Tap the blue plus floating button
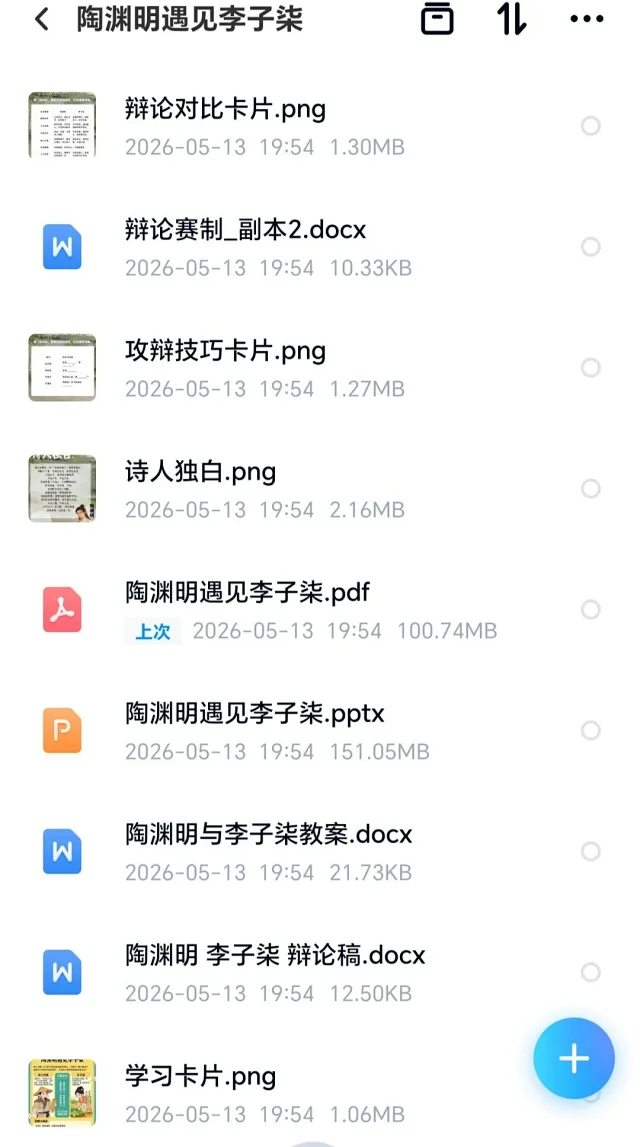This screenshot has height=1147, width=640. 573,1058
